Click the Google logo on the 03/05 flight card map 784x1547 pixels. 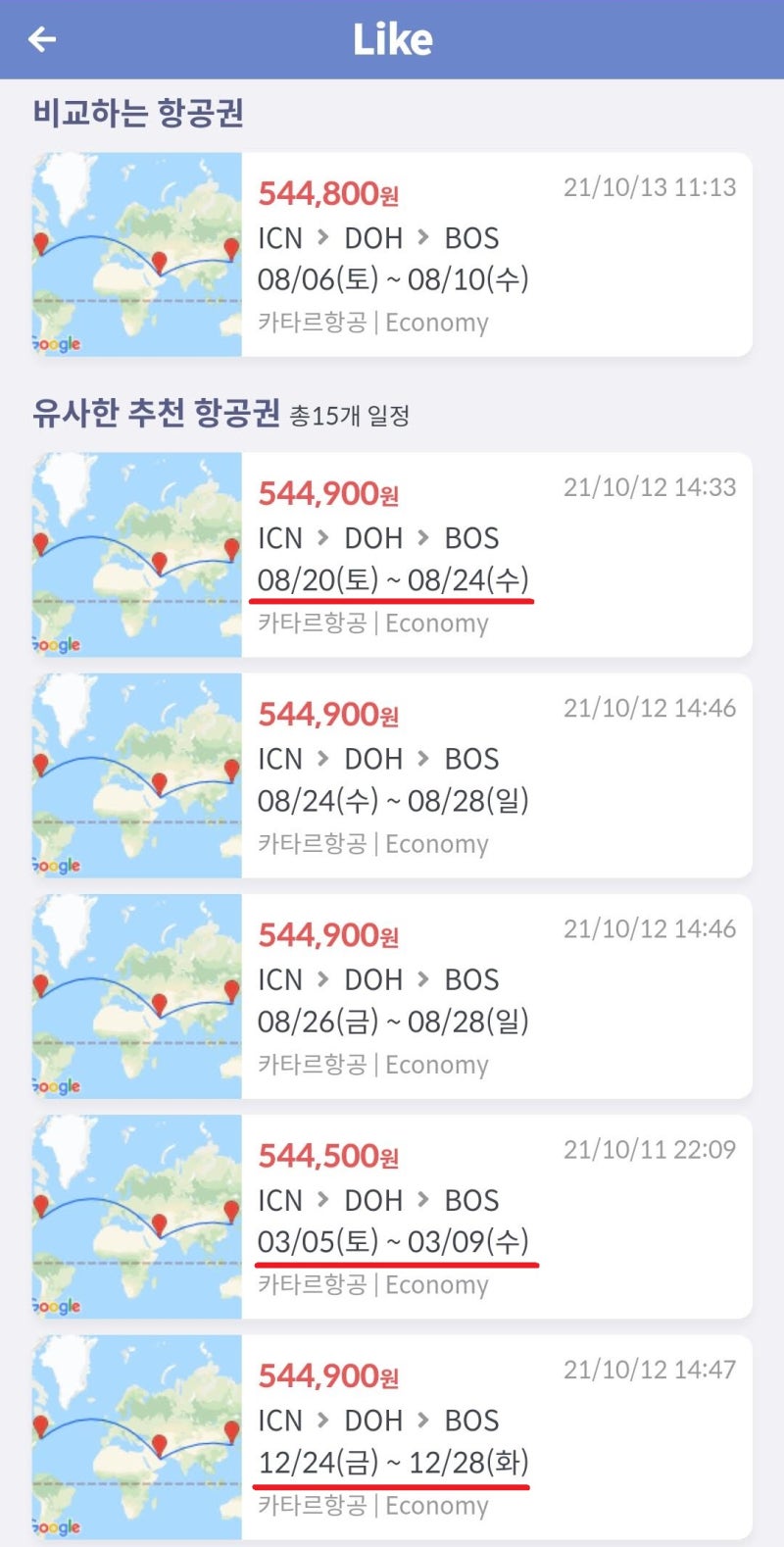[x=56, y=1306]
